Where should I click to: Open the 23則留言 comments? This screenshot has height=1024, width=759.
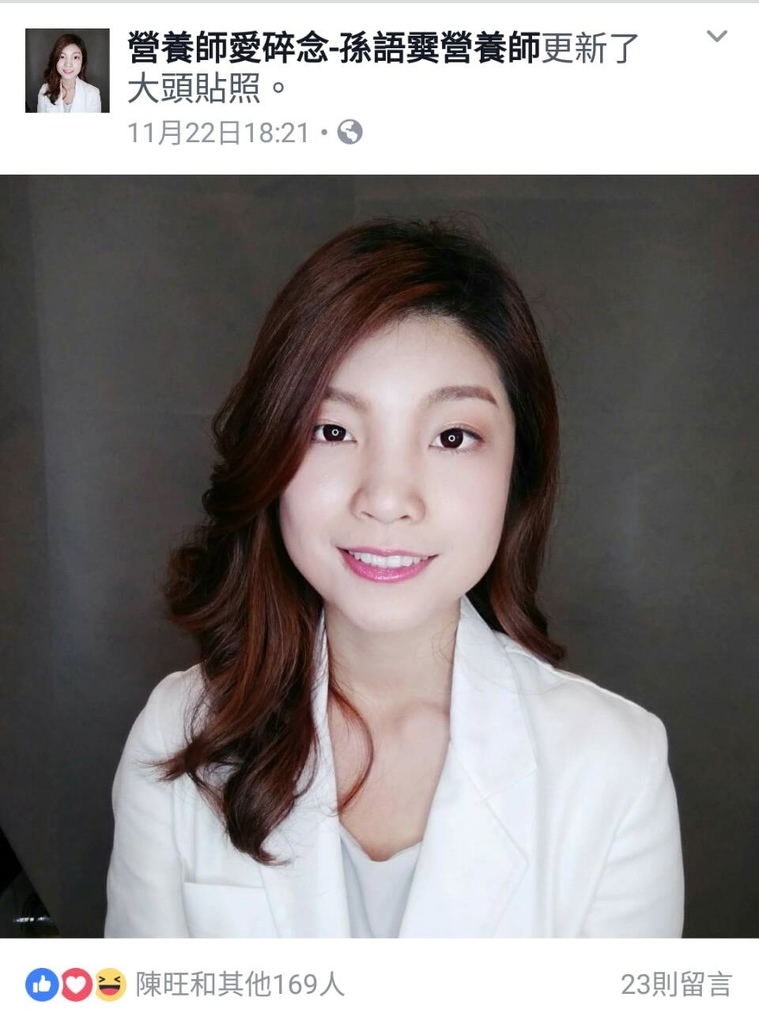(676, 985)
